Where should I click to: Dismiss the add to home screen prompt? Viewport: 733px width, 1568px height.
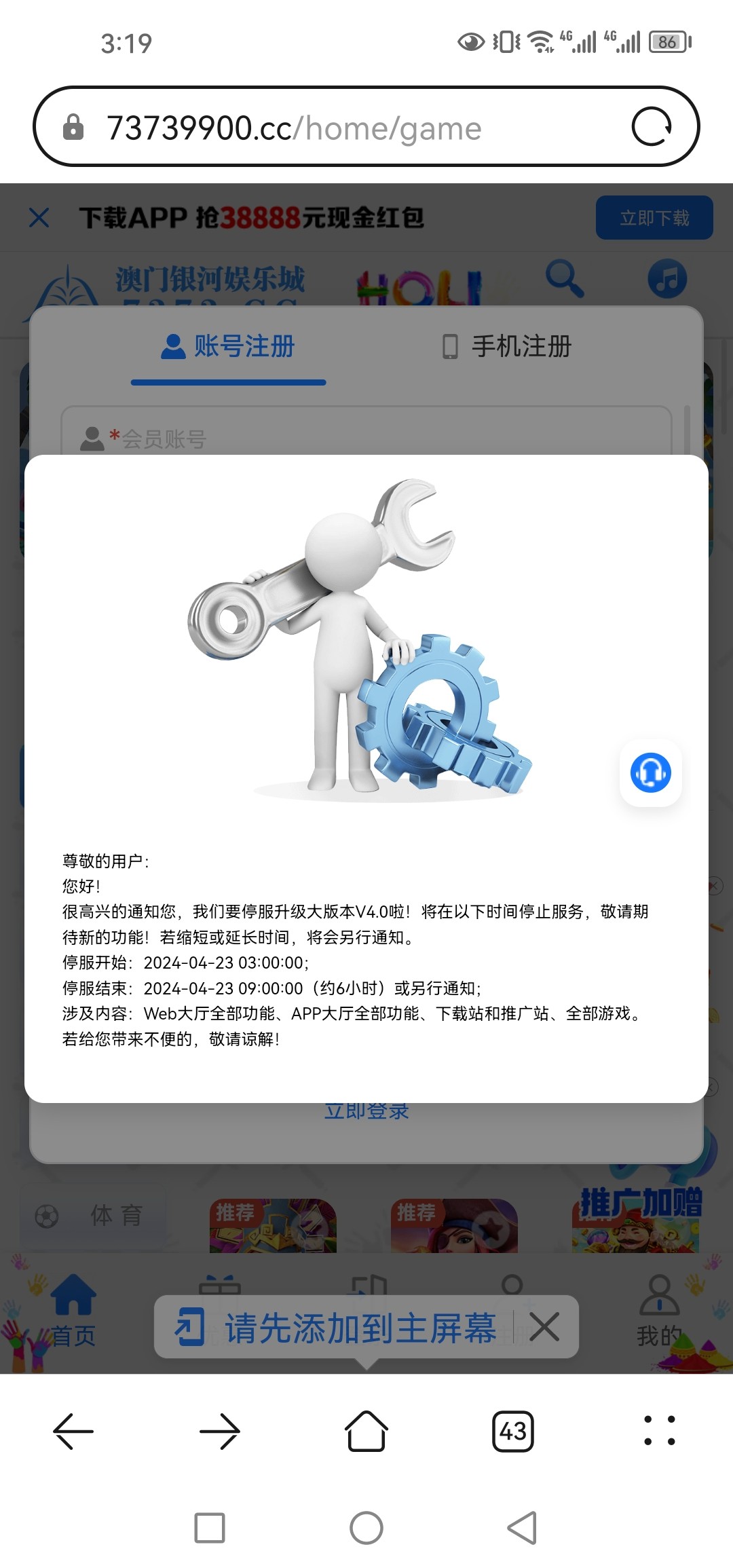(x=544, y=1327)
